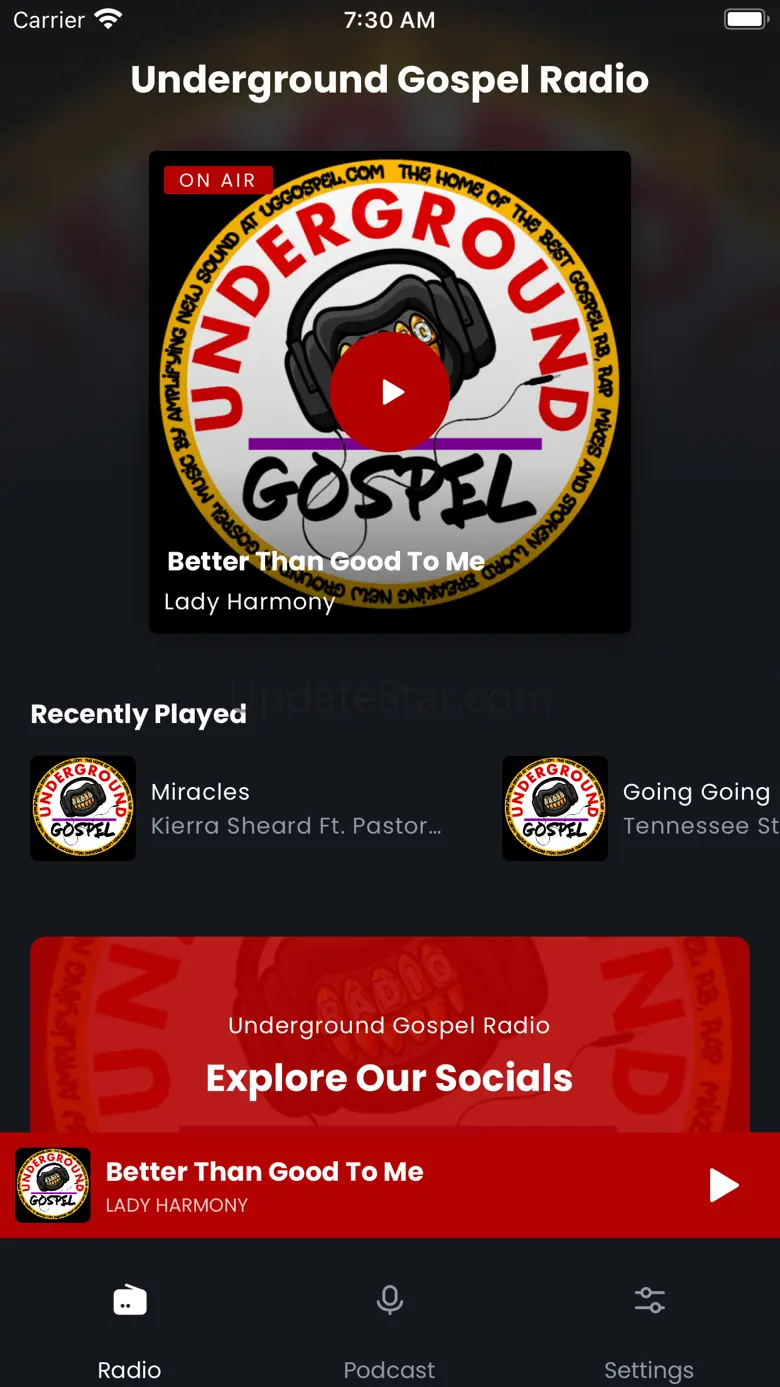This screenshot has height=1387, width=780.
Task: Tap the mini player play button
Action: (x=723, y=1186)
